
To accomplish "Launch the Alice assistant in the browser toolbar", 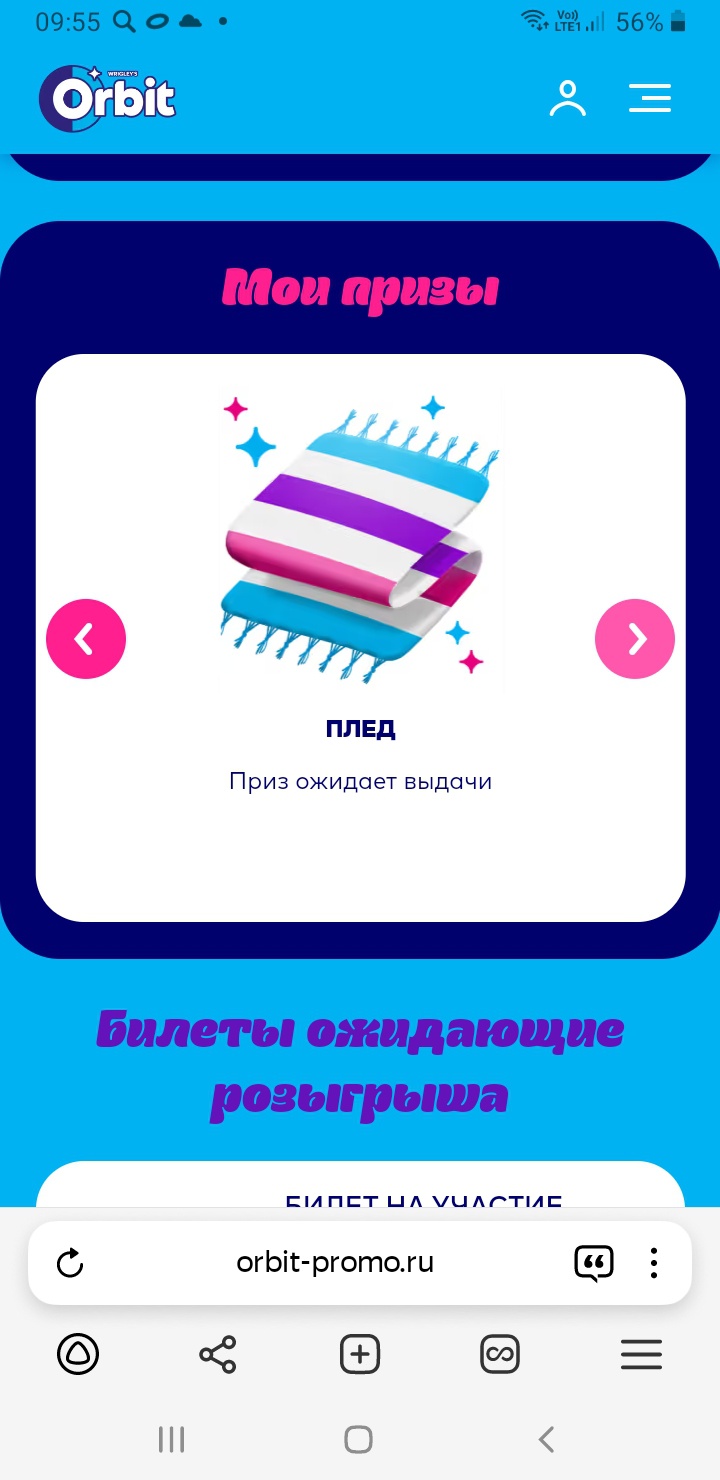I will pos(78,1355).
